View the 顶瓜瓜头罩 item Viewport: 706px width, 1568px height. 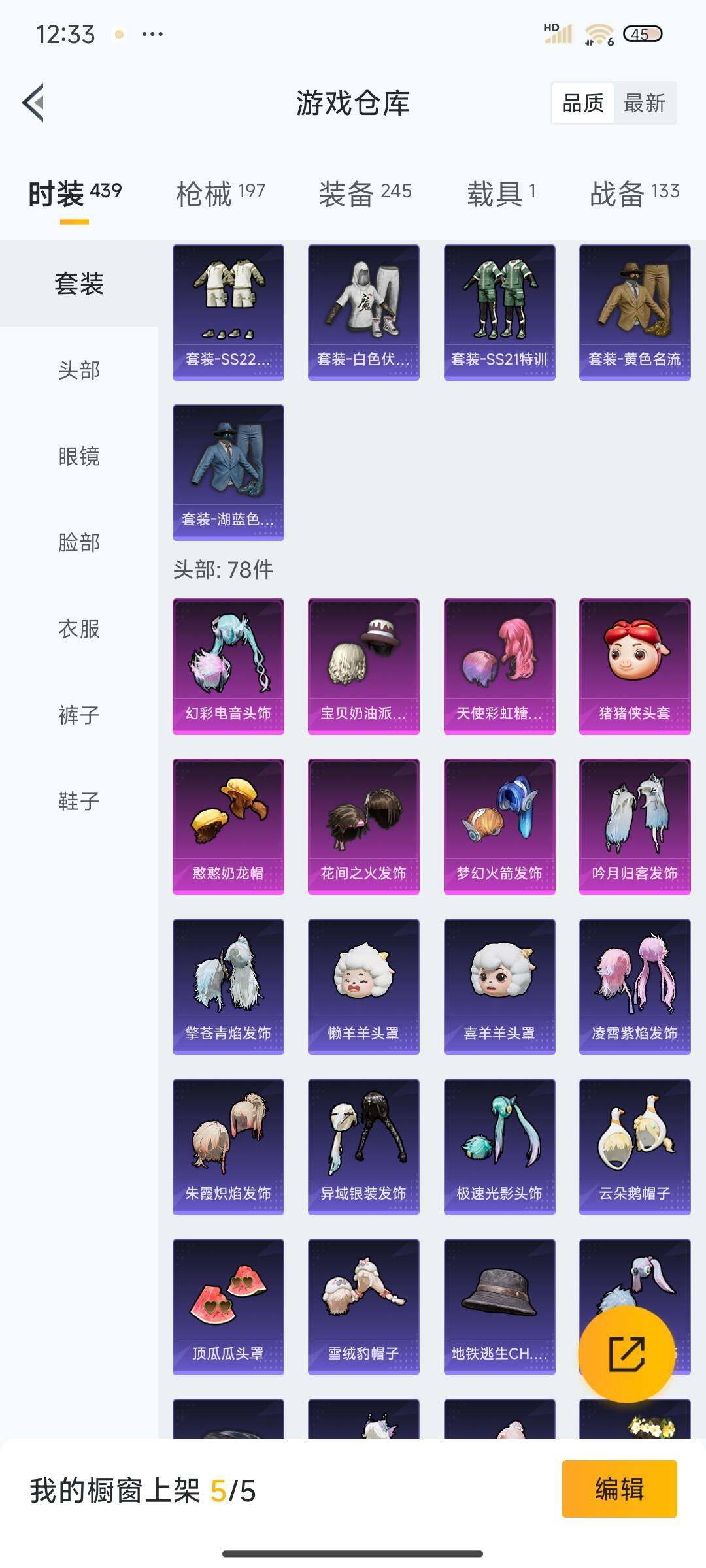(x=228, y=1307)
